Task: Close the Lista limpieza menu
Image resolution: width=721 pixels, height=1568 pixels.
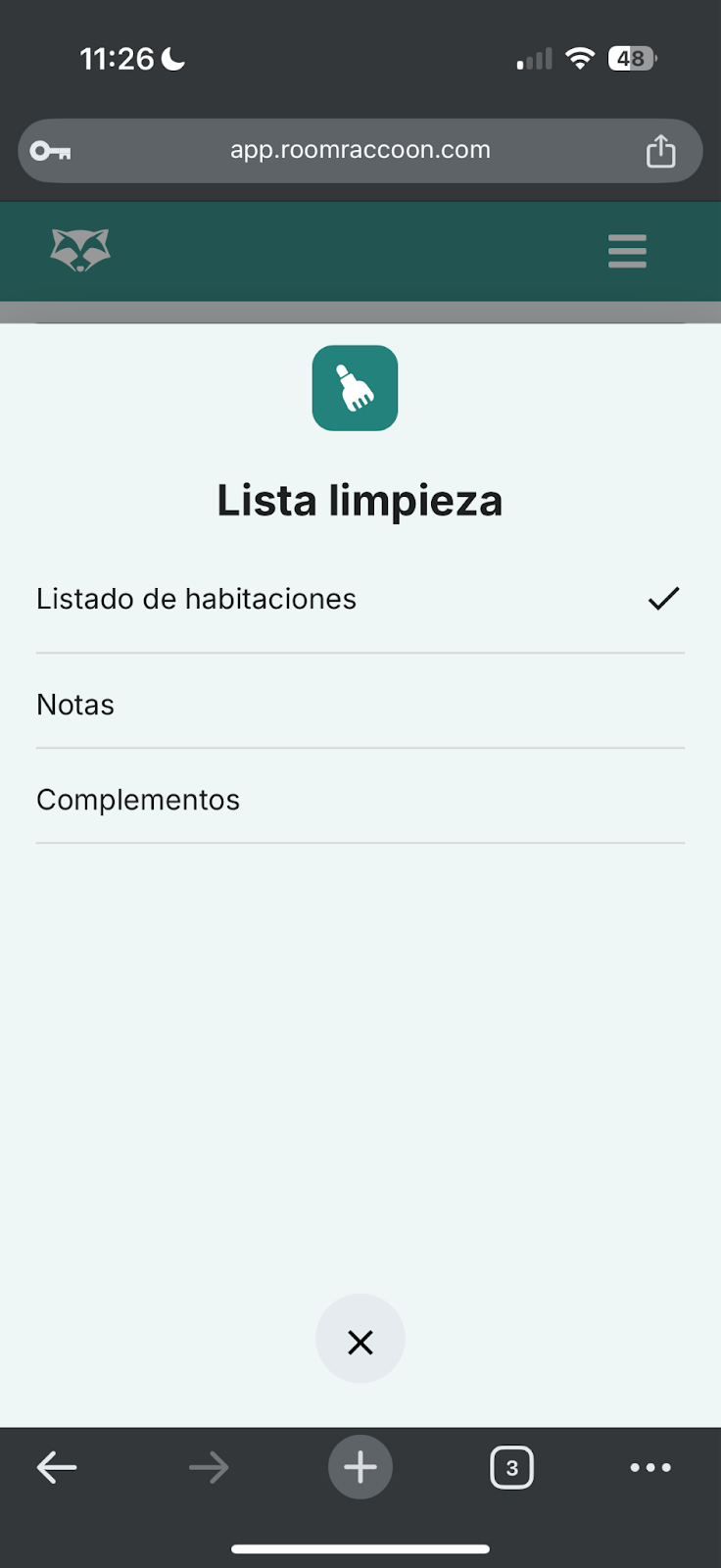Action: (360, 1341)
